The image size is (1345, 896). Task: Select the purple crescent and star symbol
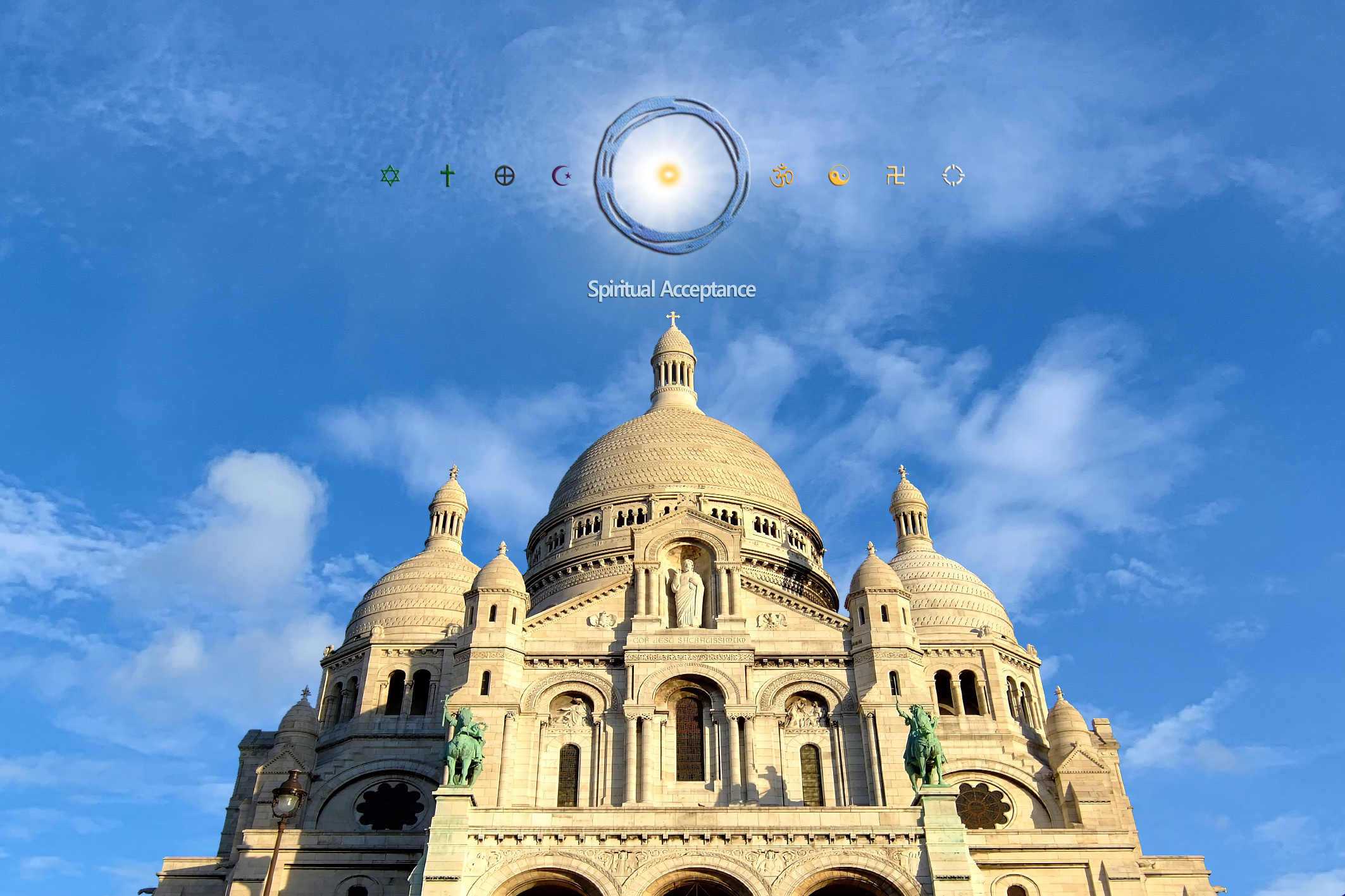point(561,176)
